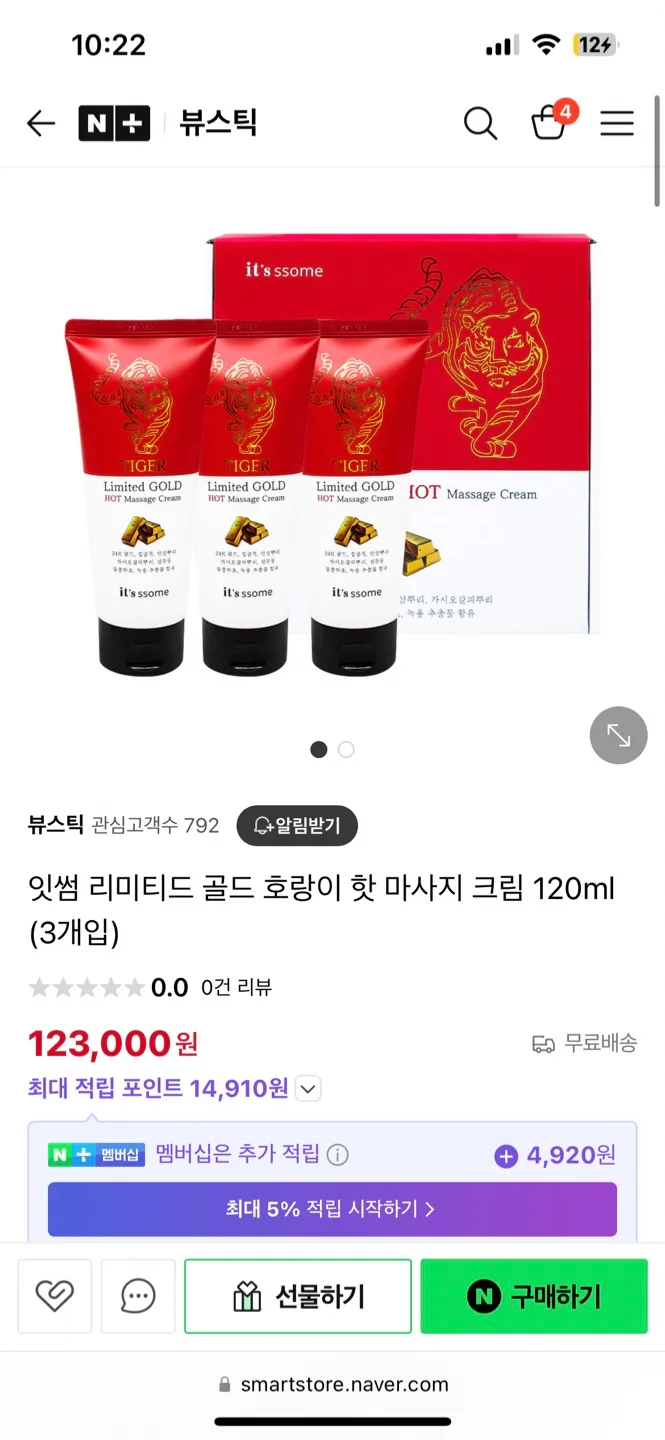This screenshot has height=1440, width=665.
Task: View the 0건 리뷰 reviews
Action: 236,988
